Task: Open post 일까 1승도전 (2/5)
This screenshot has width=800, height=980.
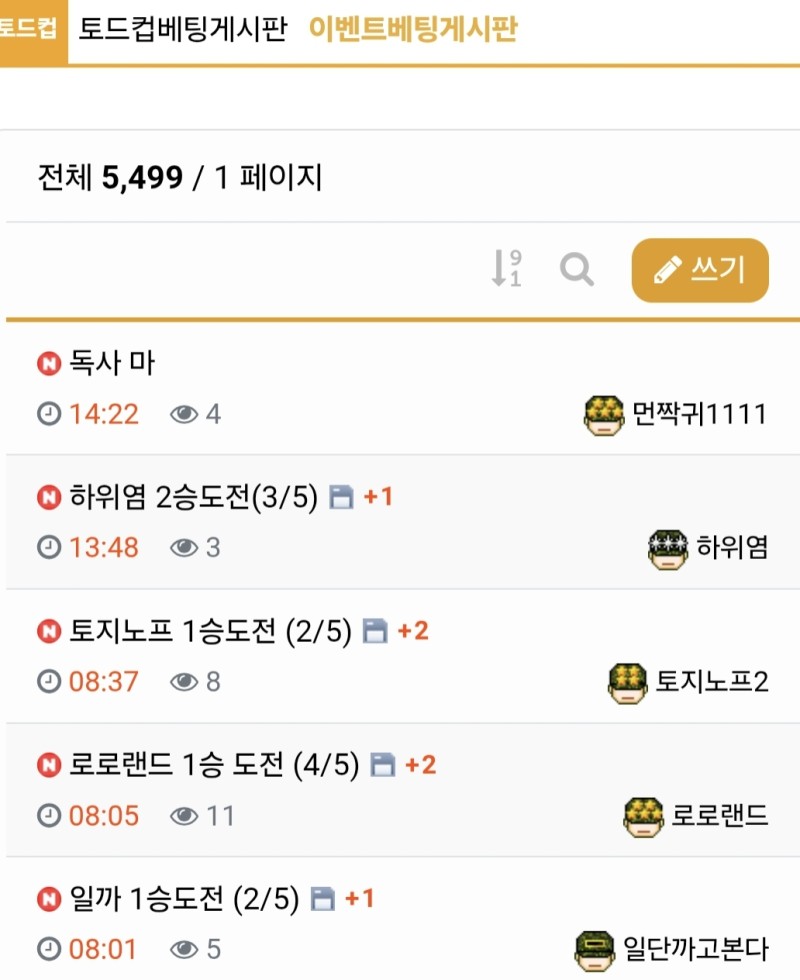Action: [x=184, y=899]
